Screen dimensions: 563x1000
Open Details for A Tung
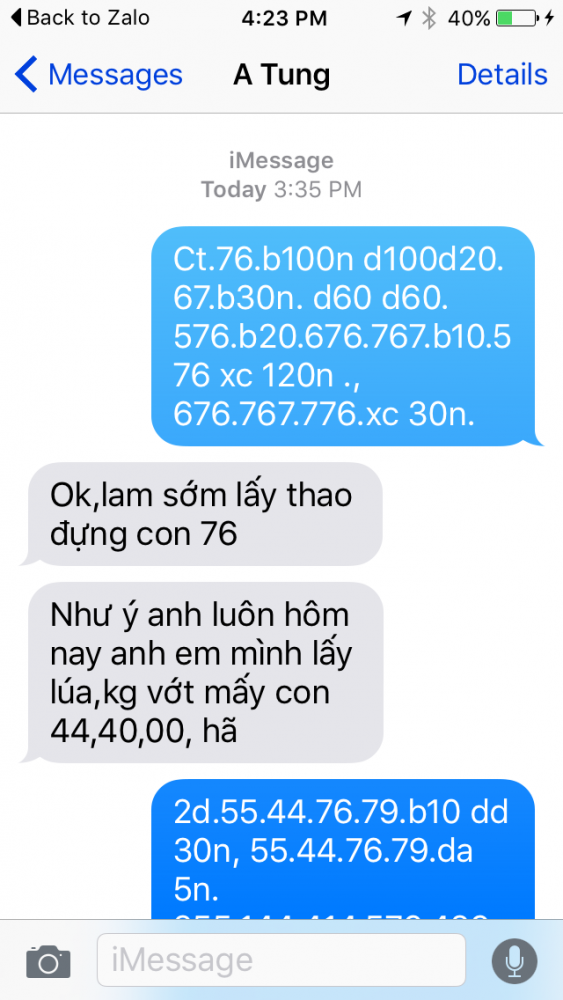point(502,75)
